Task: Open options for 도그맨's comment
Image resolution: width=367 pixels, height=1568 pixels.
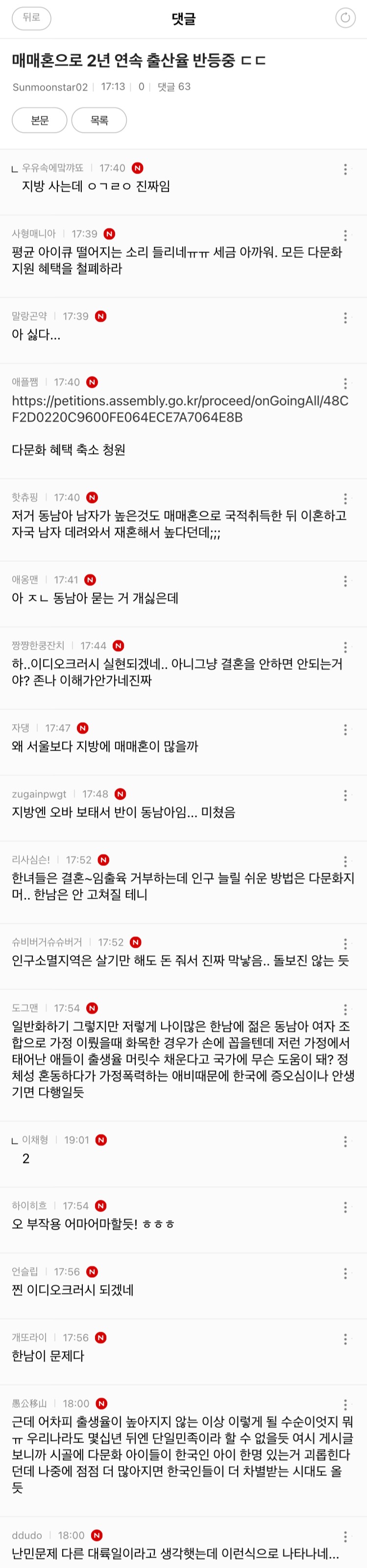Action: pos(345,1009)
